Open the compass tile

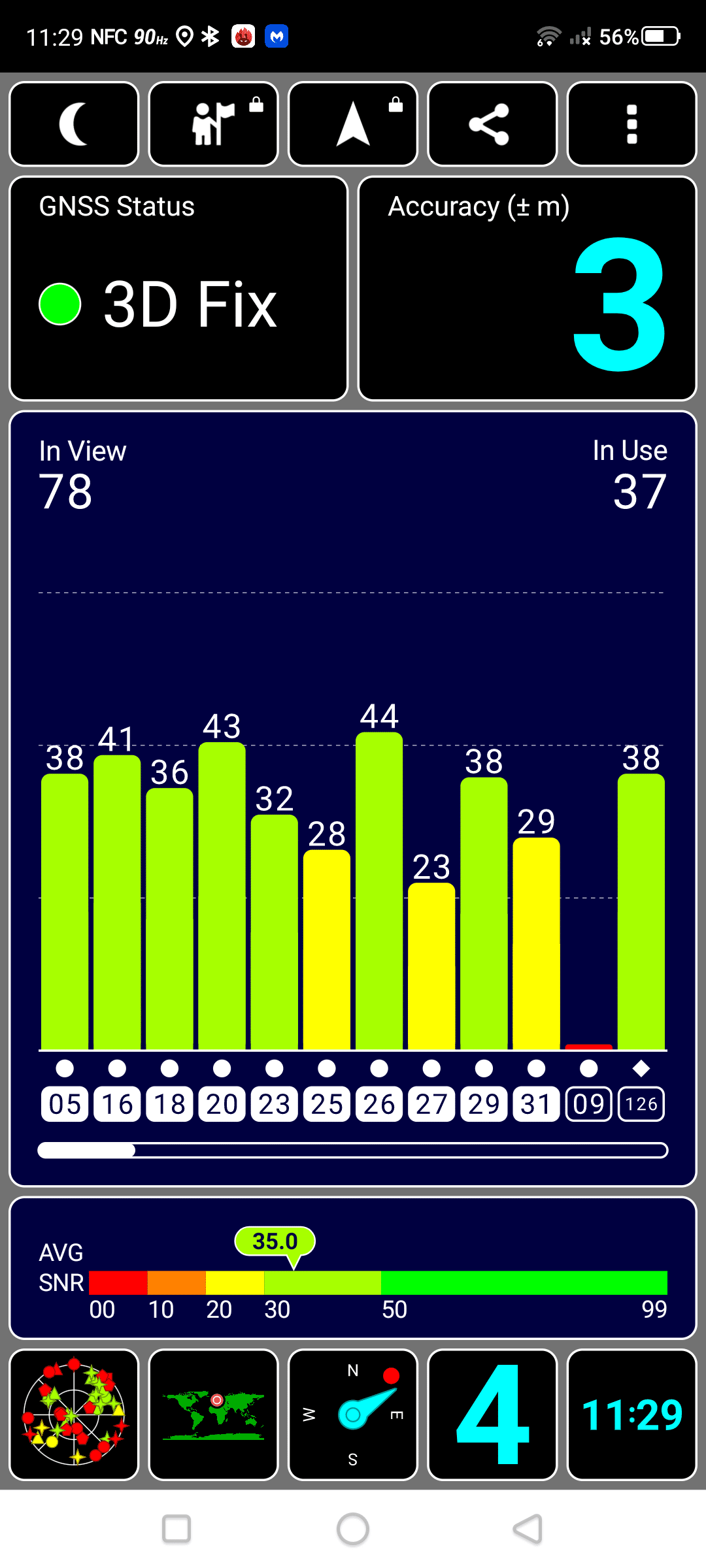(x=353, y=1414)
